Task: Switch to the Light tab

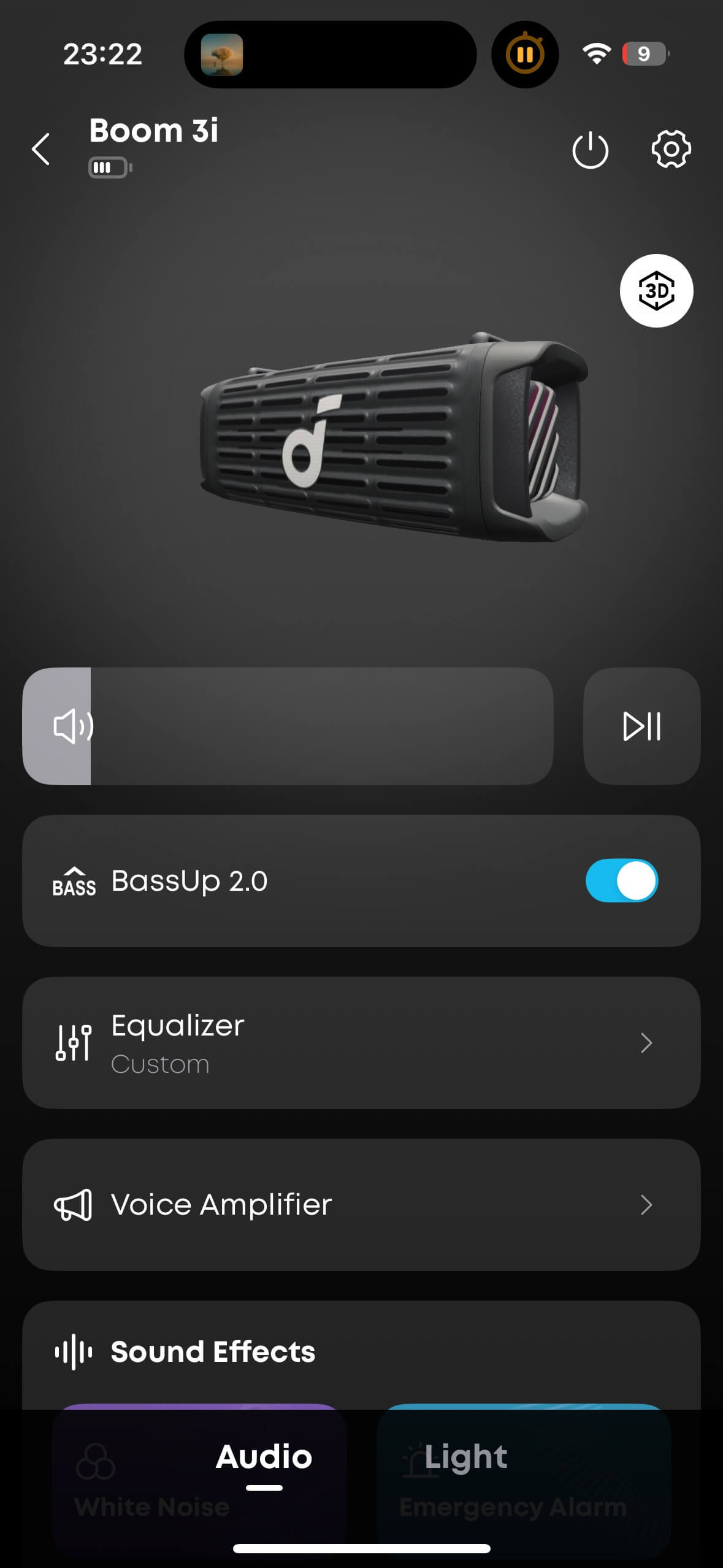Action: click(465, 1457)
